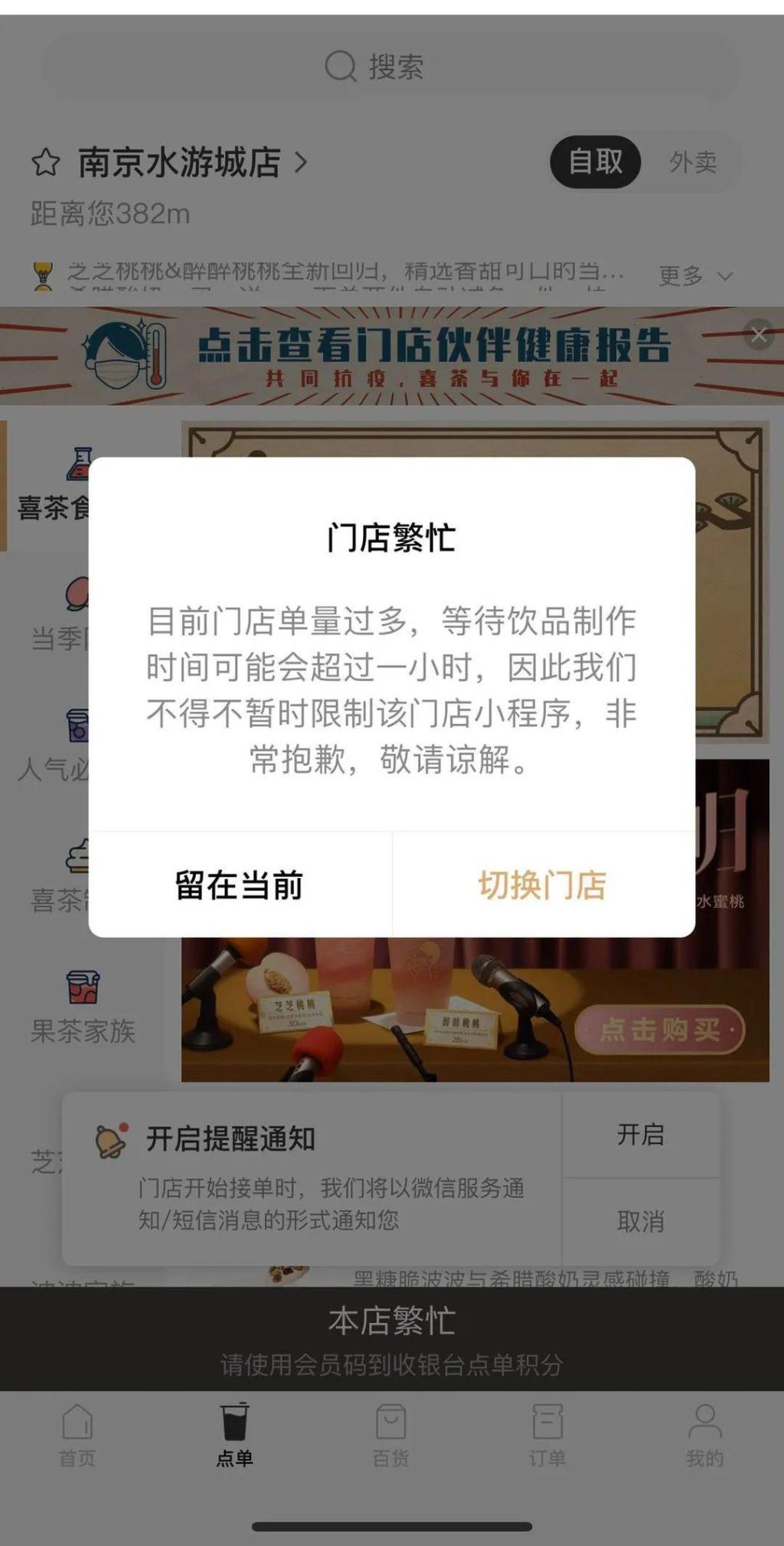Tap 开启 to enable reminder notifications
The image size is (784, 1546).
[641, 1135]
